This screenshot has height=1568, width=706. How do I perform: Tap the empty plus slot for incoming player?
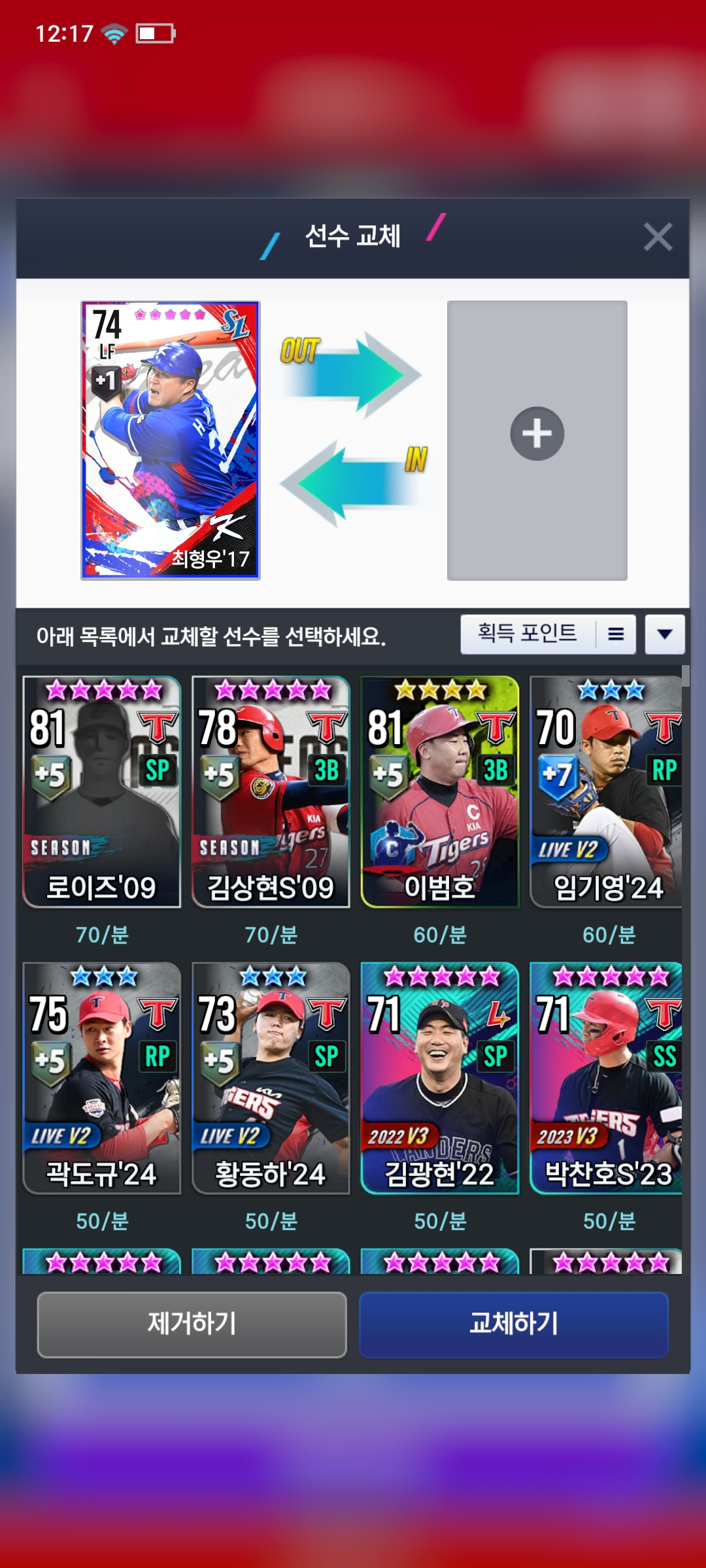[537, 440]
